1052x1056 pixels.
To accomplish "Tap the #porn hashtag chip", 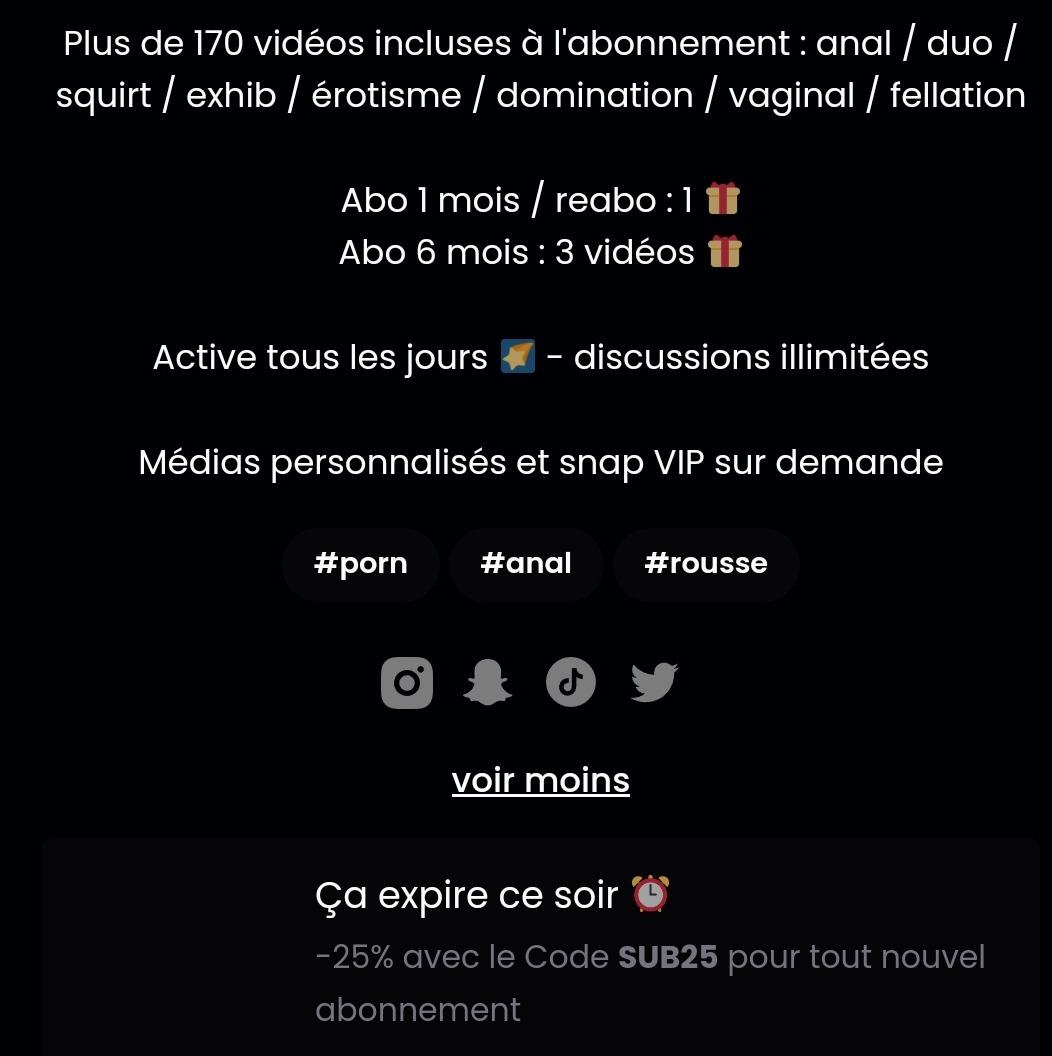I will (x=360, y=564).
